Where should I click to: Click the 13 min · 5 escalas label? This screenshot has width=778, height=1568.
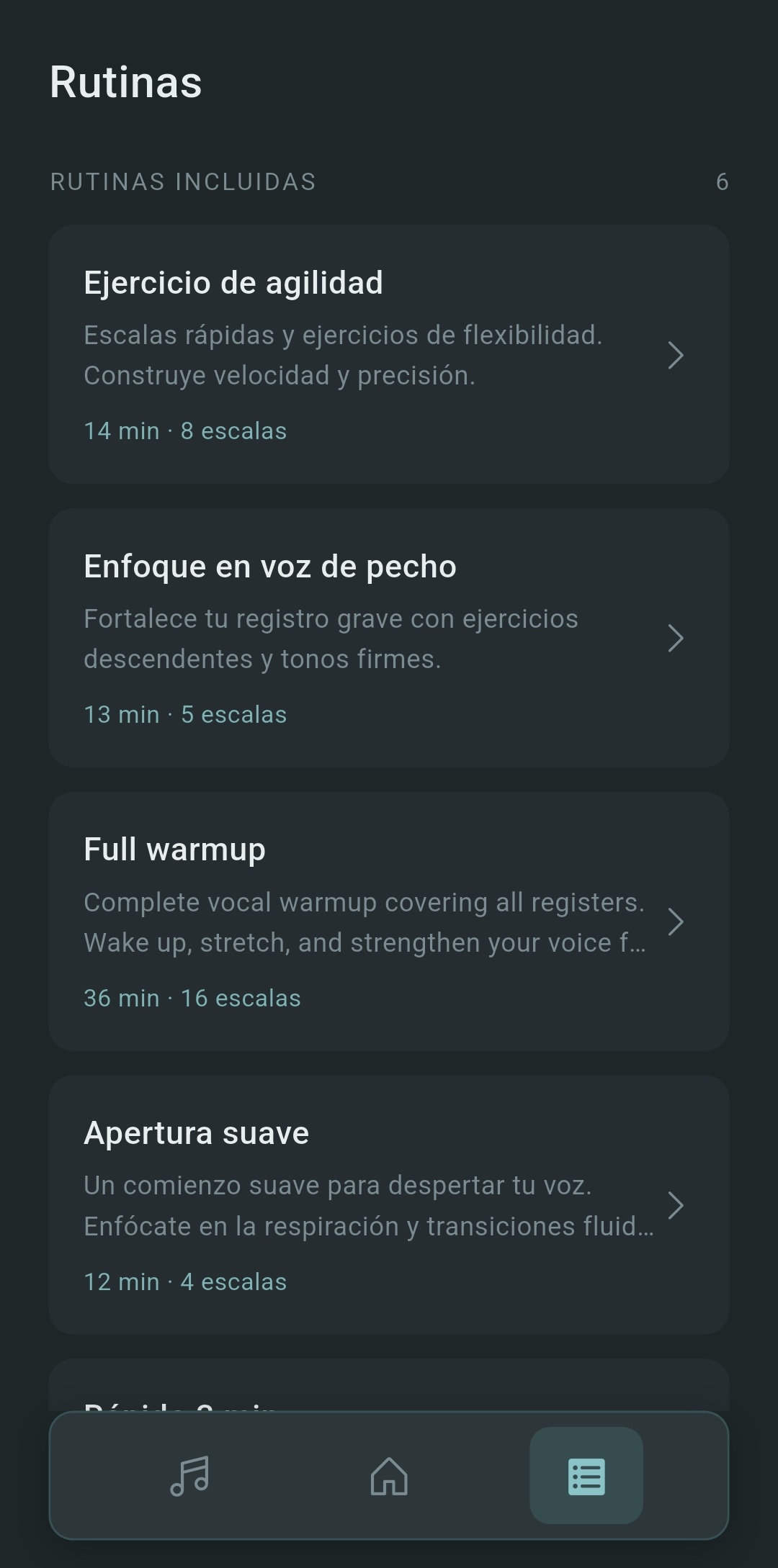[x=185, y=714]
